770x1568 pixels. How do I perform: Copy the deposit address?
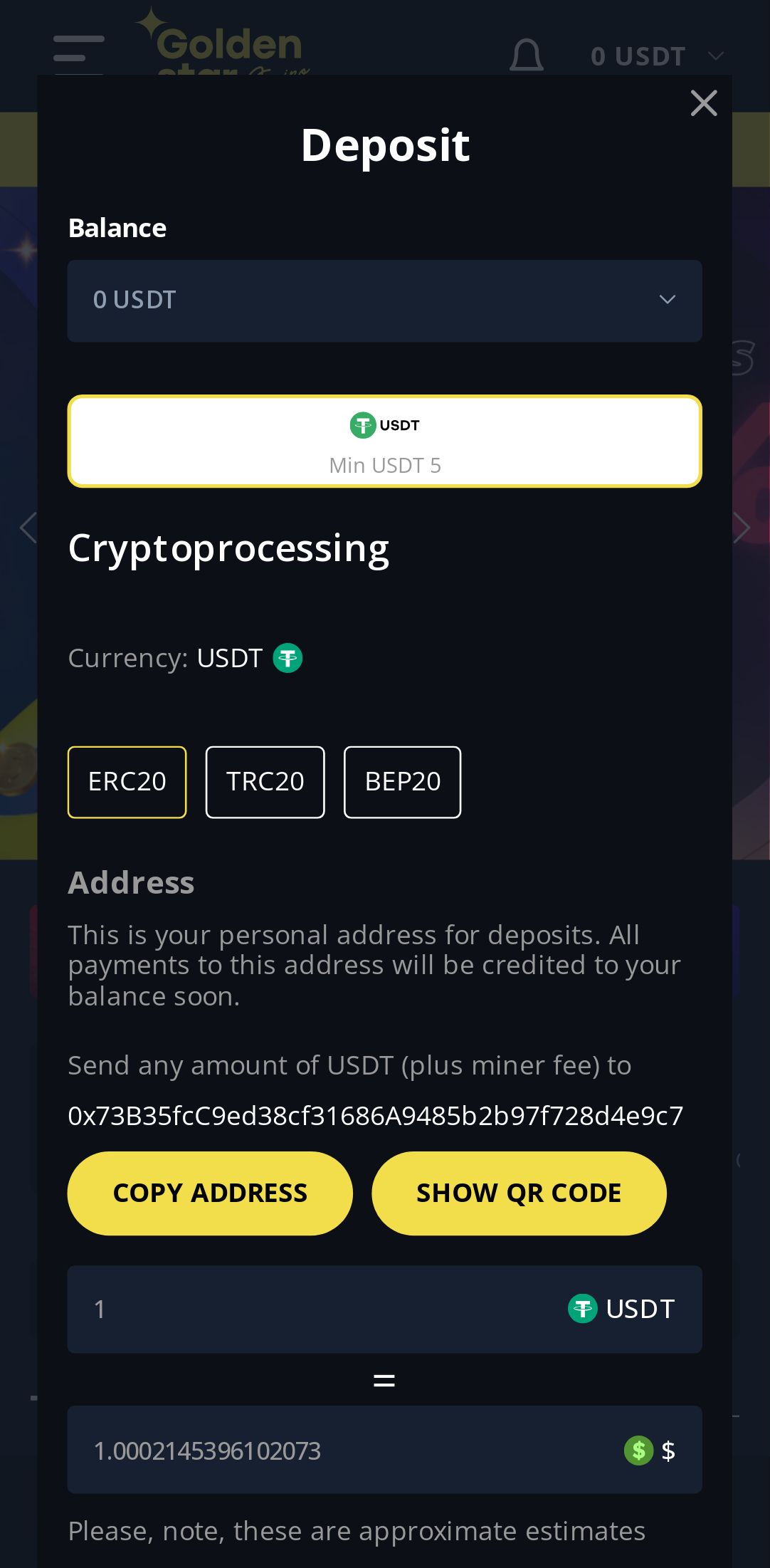(210, 1193)
